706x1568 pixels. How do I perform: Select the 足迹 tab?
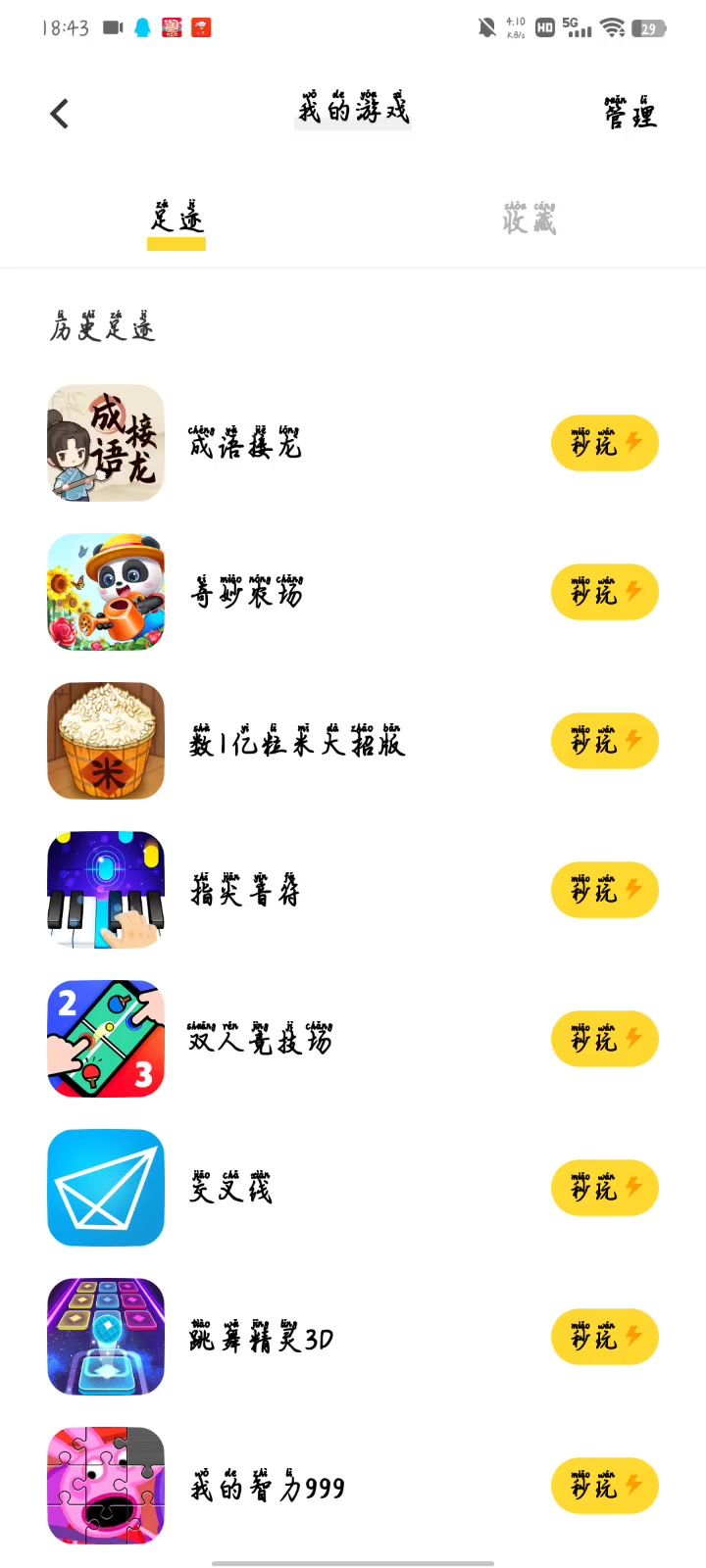[x=176, y=219]
